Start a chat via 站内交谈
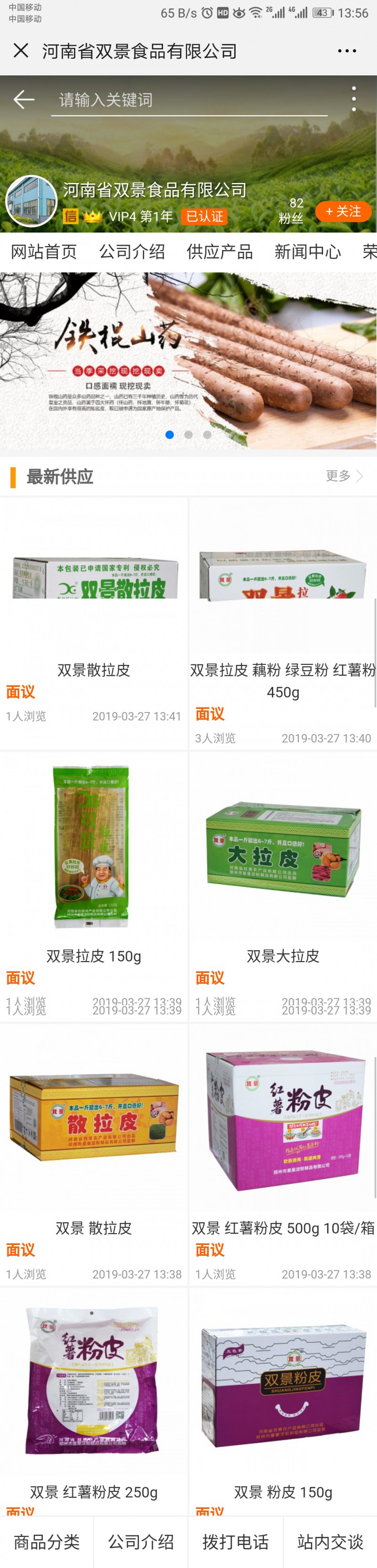This screenshot has height=1568, width=377. [330, 1541]
